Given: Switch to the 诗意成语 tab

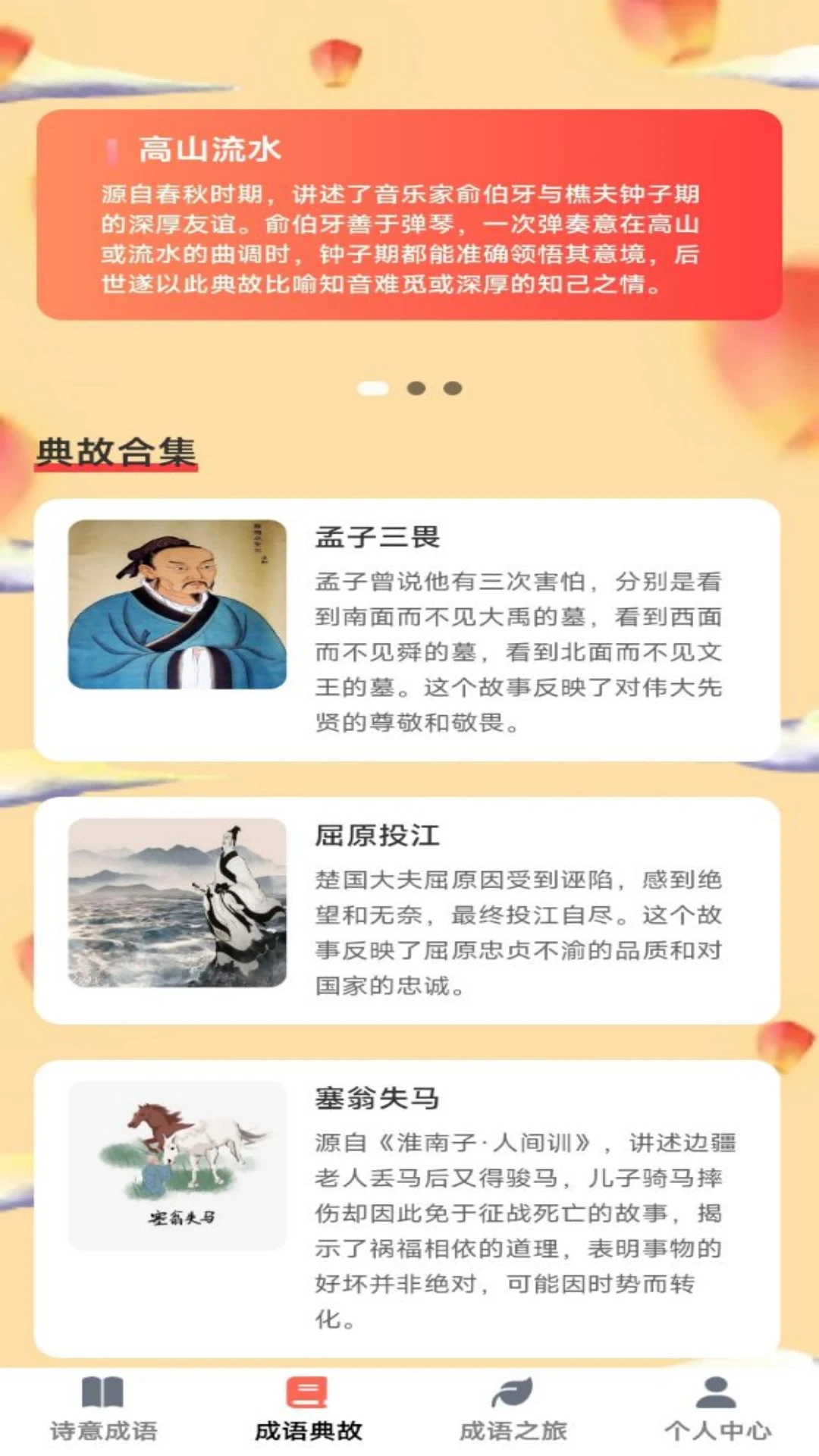Looking at the screenshot, I should [x=103, y=1410].
